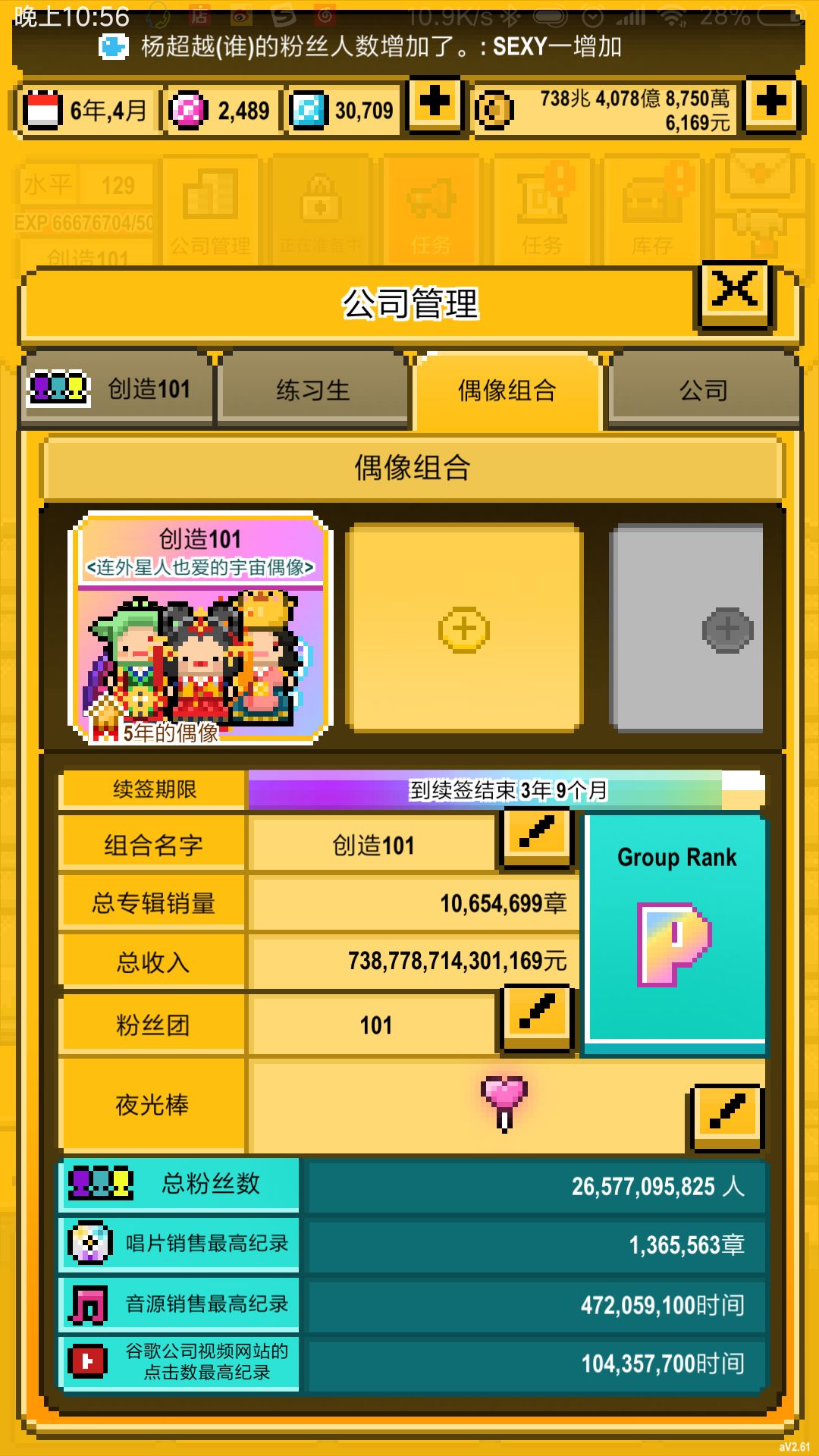This screenshot has height=1456, width=819.
Task: Tap the record disc icon on 唱片销售最高纪录
Action: pyautogui.click(x=91, y=1242)
